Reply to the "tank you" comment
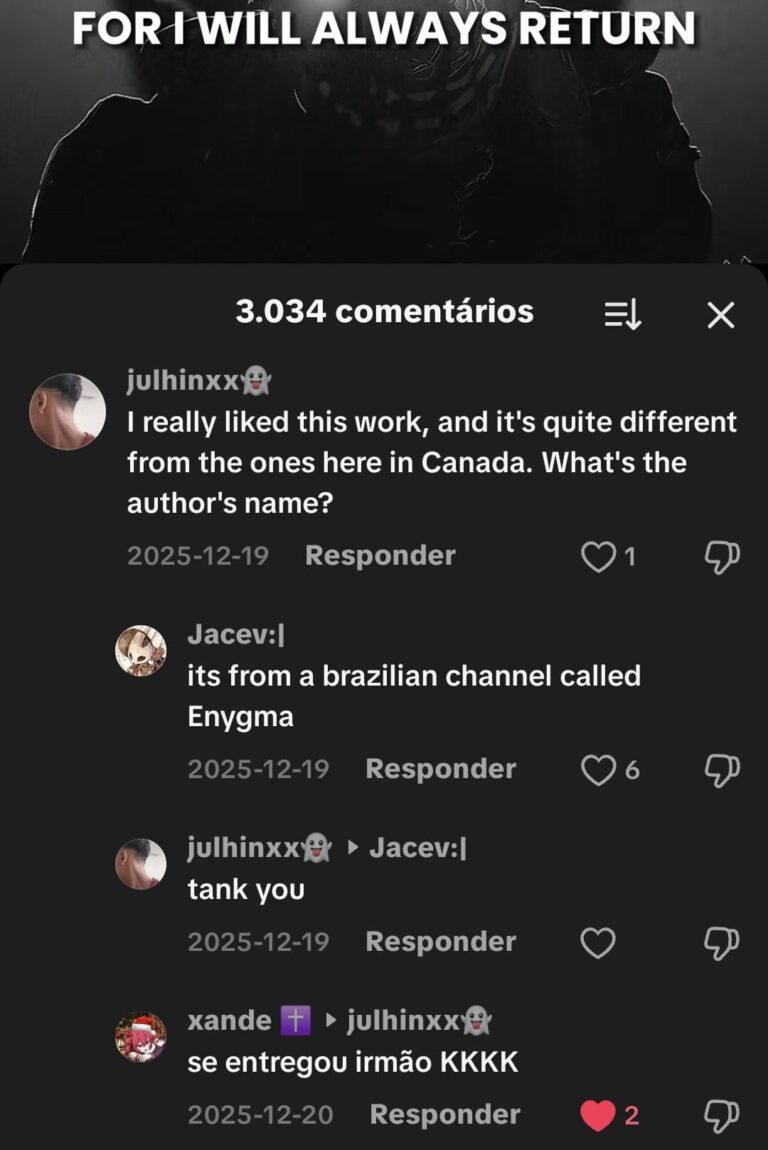768x1150 pixels. 441,942
